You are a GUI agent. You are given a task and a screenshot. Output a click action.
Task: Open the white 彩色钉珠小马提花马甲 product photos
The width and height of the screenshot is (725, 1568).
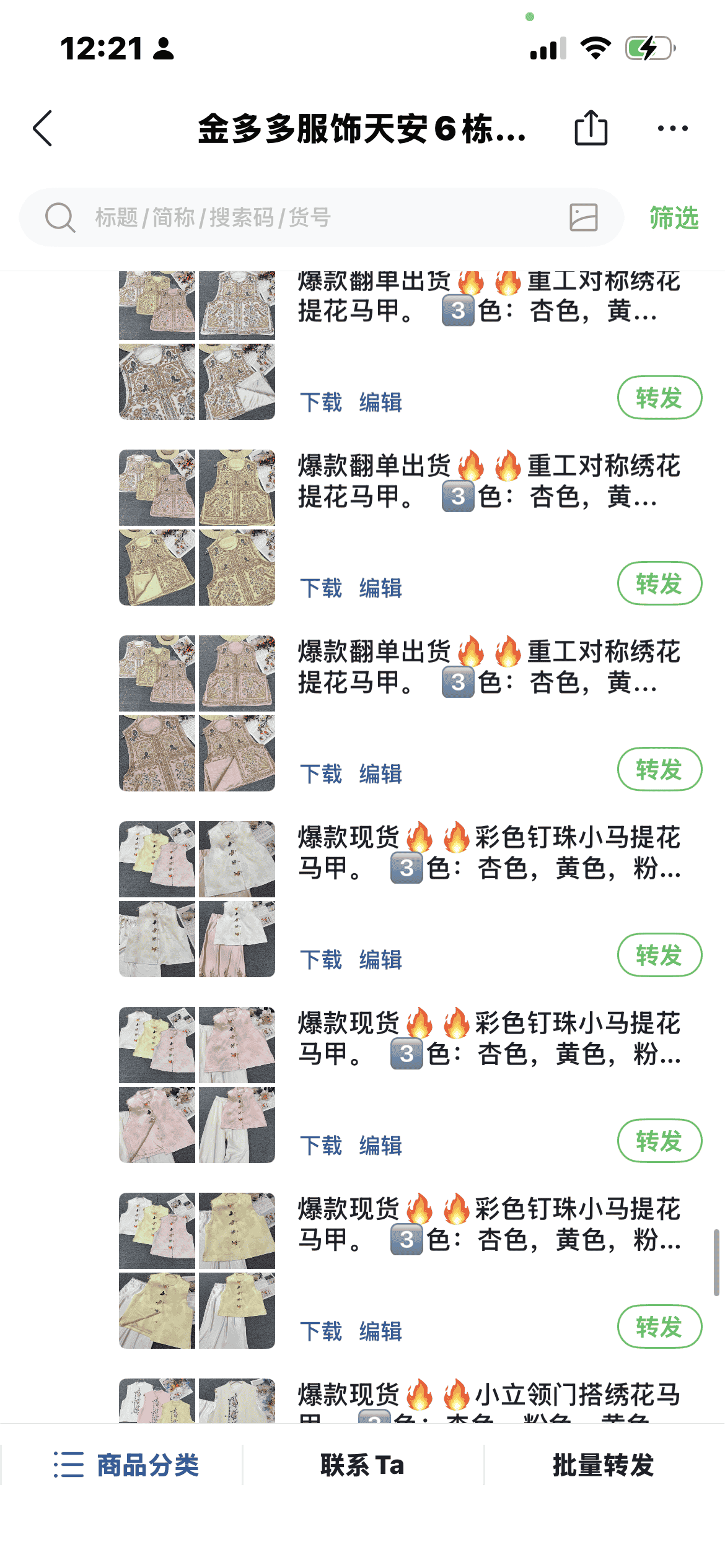[x=197, y=899]
